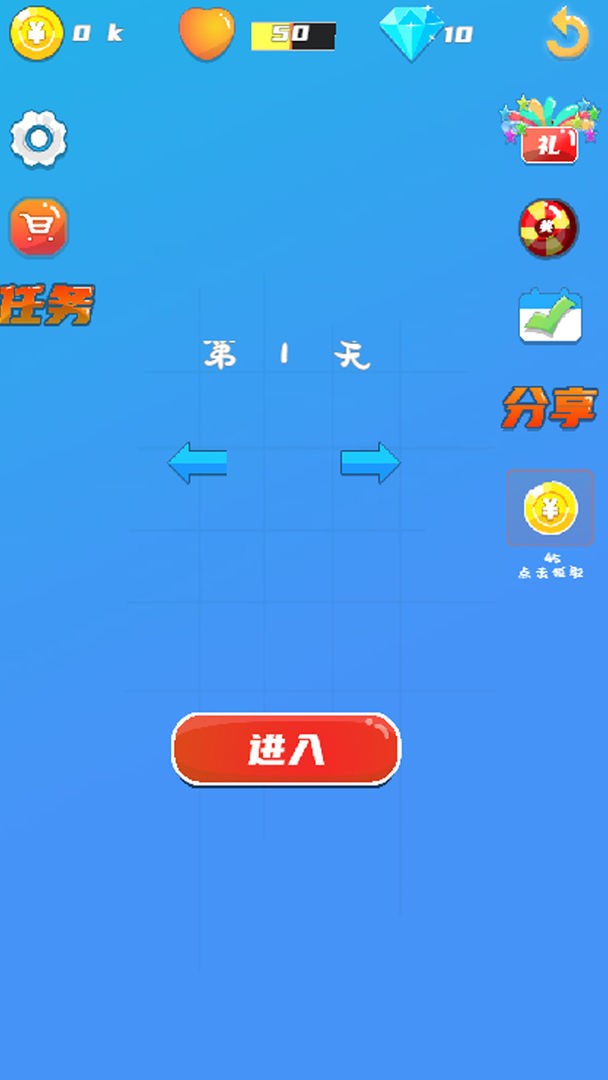Open the daily check-in calendar

tap(550, 317)
